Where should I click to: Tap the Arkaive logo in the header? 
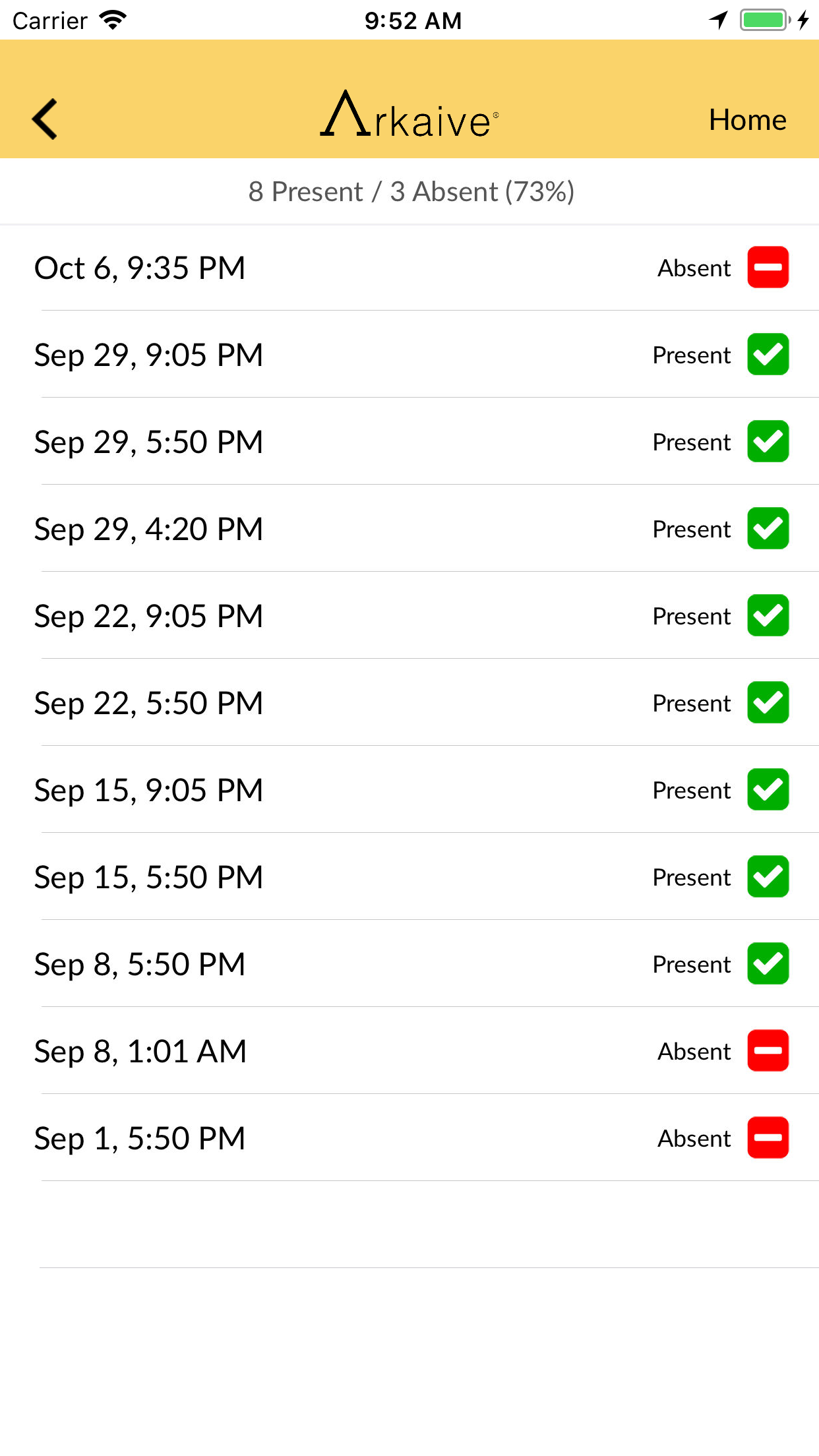(409, 117)
